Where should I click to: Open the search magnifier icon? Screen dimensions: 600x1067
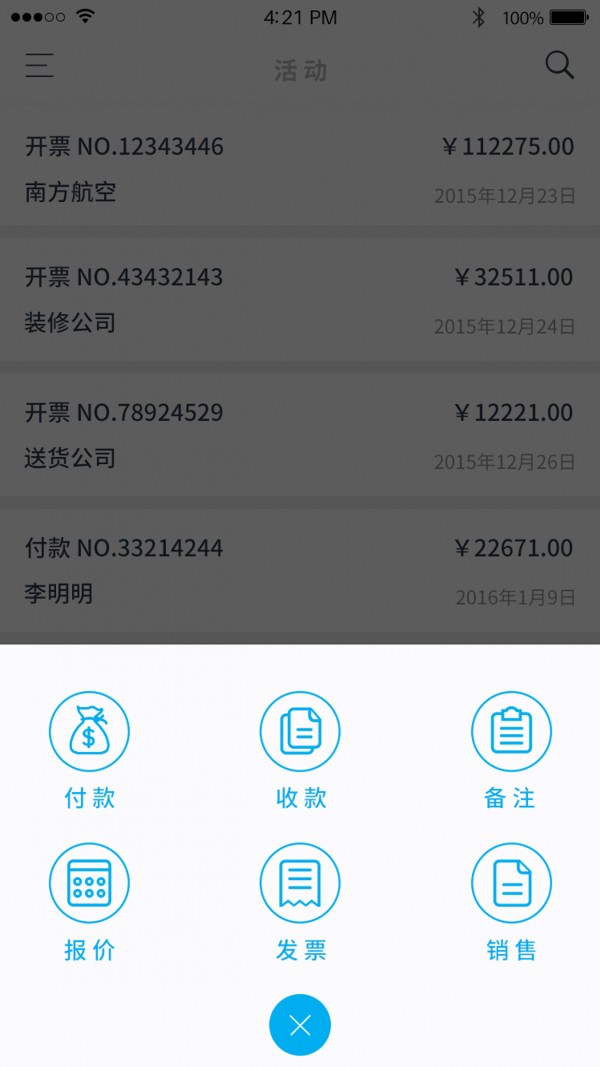tap(559, 66)
